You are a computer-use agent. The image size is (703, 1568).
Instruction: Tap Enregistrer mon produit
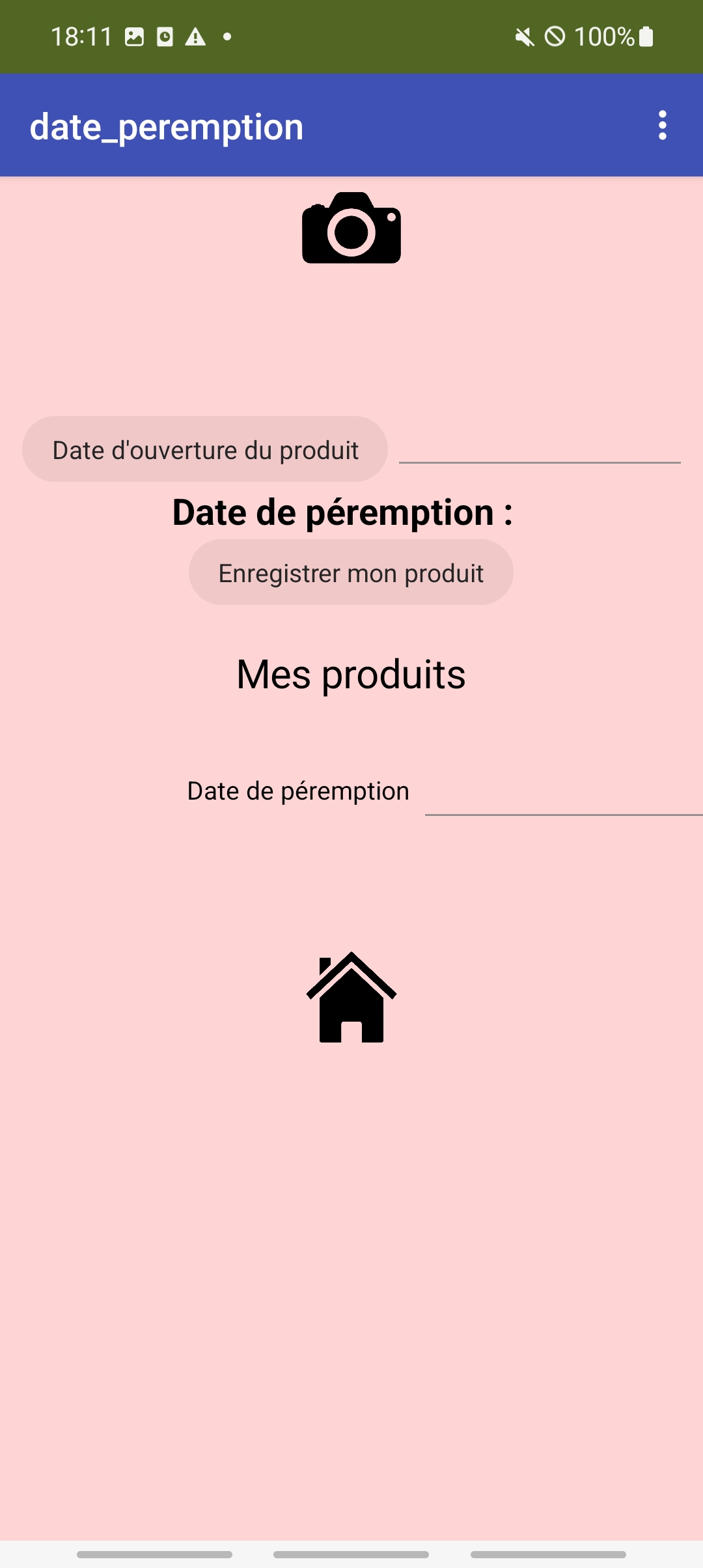(351, 572)
